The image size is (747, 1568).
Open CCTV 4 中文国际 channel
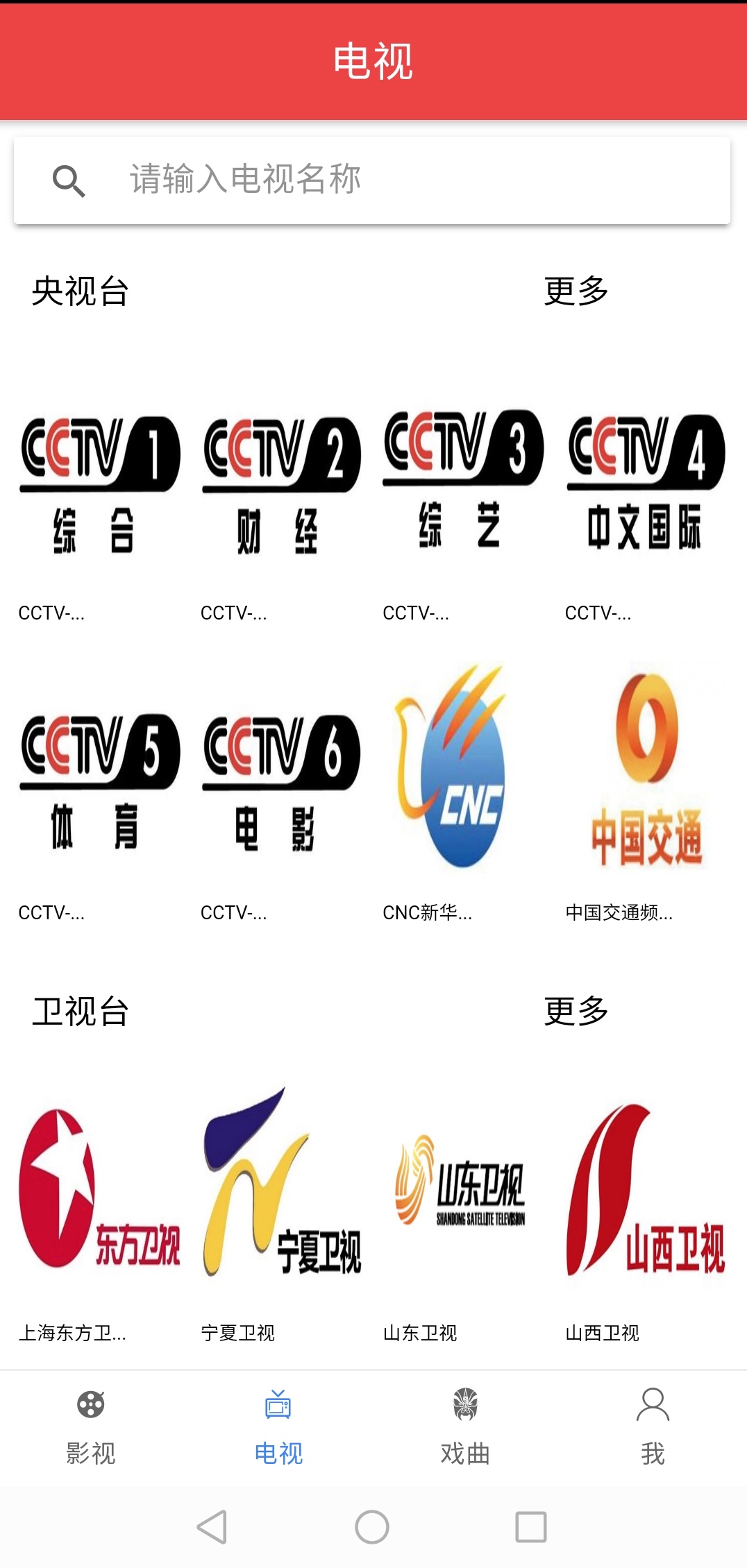tap(646, 486)
